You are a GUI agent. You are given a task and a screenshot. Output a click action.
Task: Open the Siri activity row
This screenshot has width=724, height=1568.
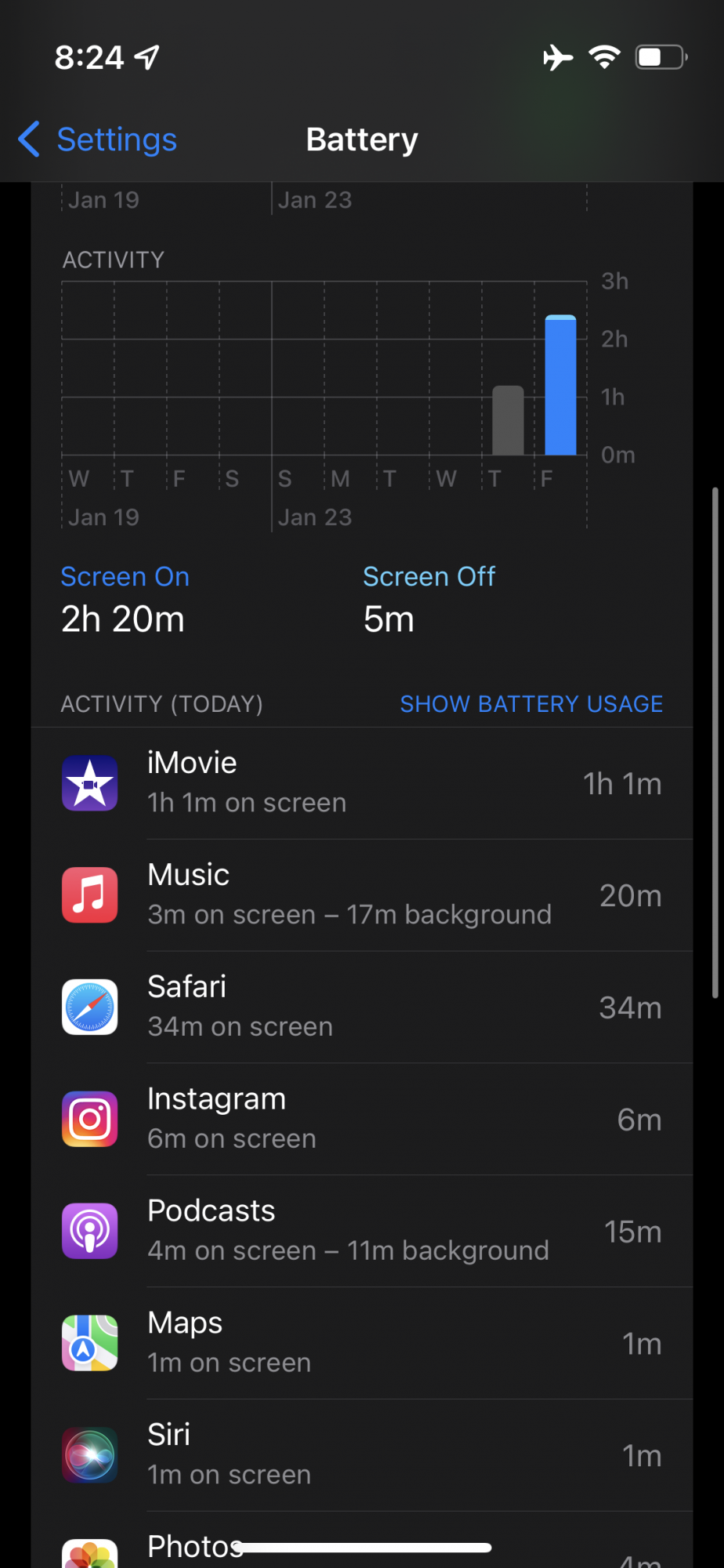362,1456
